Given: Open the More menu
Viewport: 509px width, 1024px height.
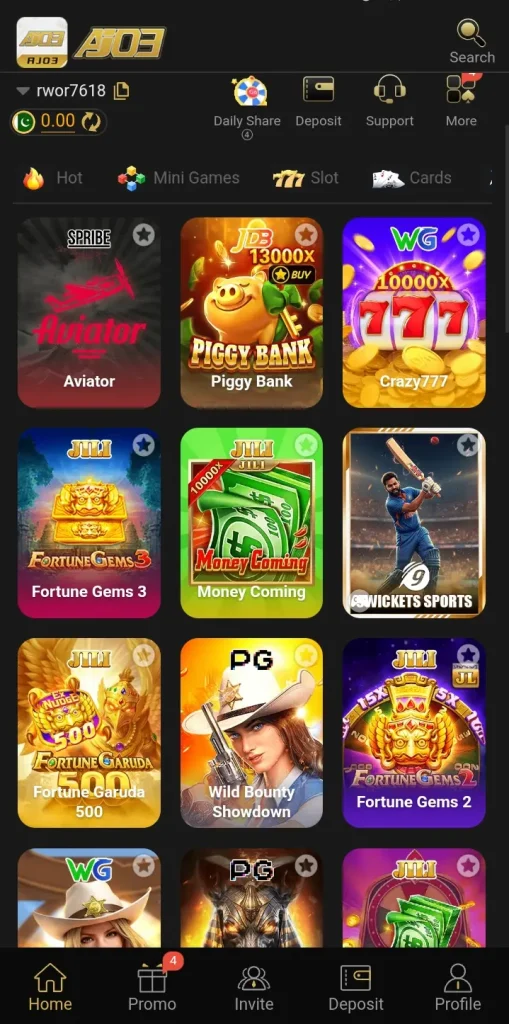Looking at the screenshot, I should [461, 102].
